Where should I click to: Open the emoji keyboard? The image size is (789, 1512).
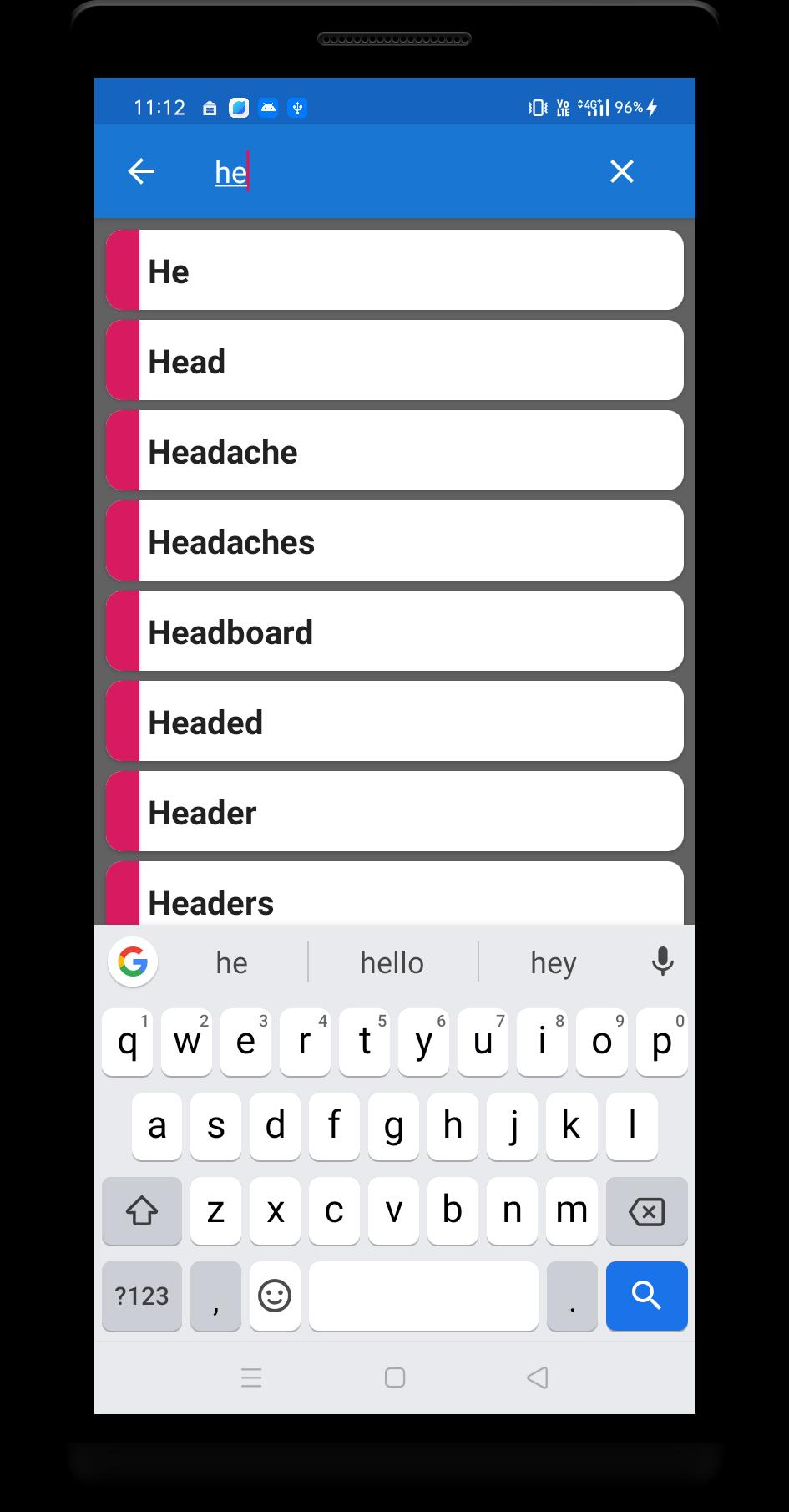coord(275,1296)
